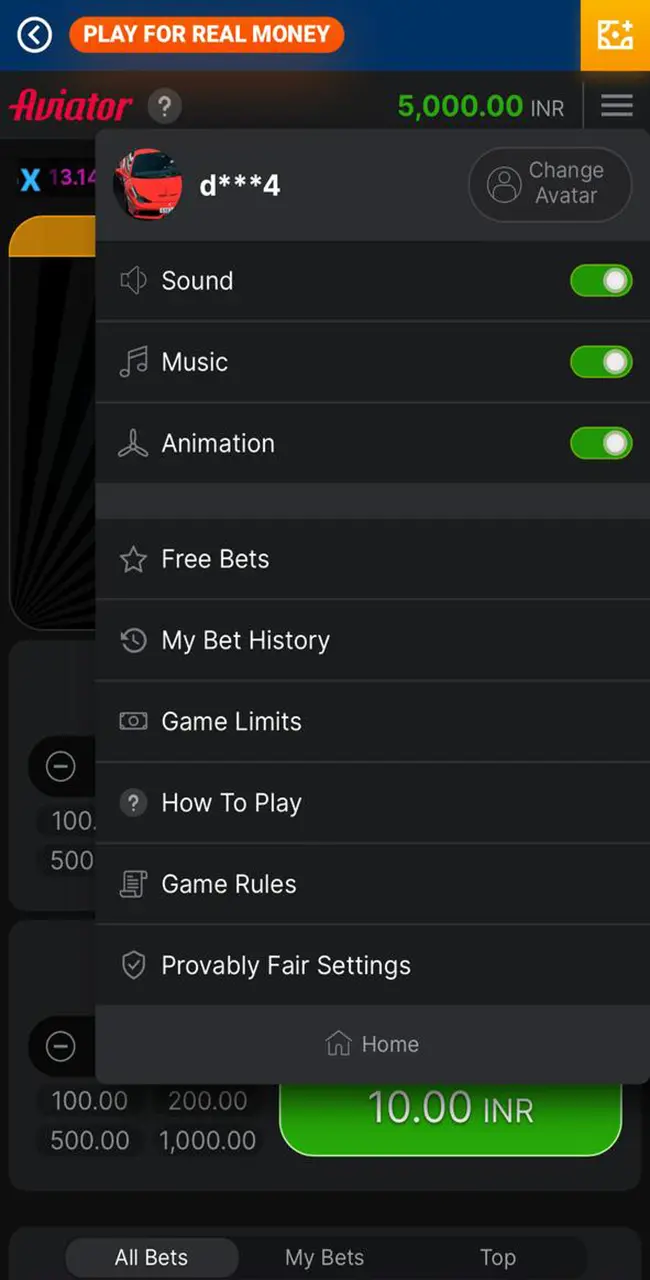
Task: Switch to the My Bets tab
Action: [324, 1257]
